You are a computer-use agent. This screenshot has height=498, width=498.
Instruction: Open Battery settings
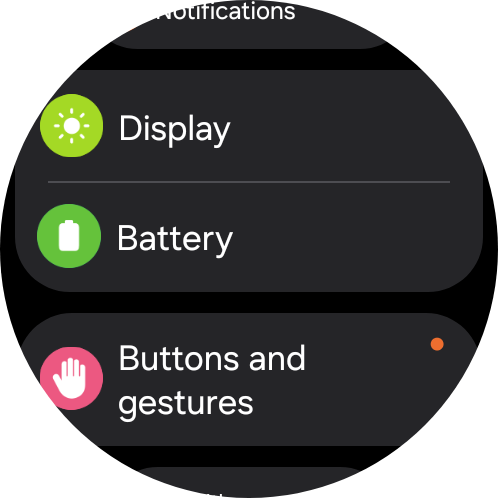[249, 237]
